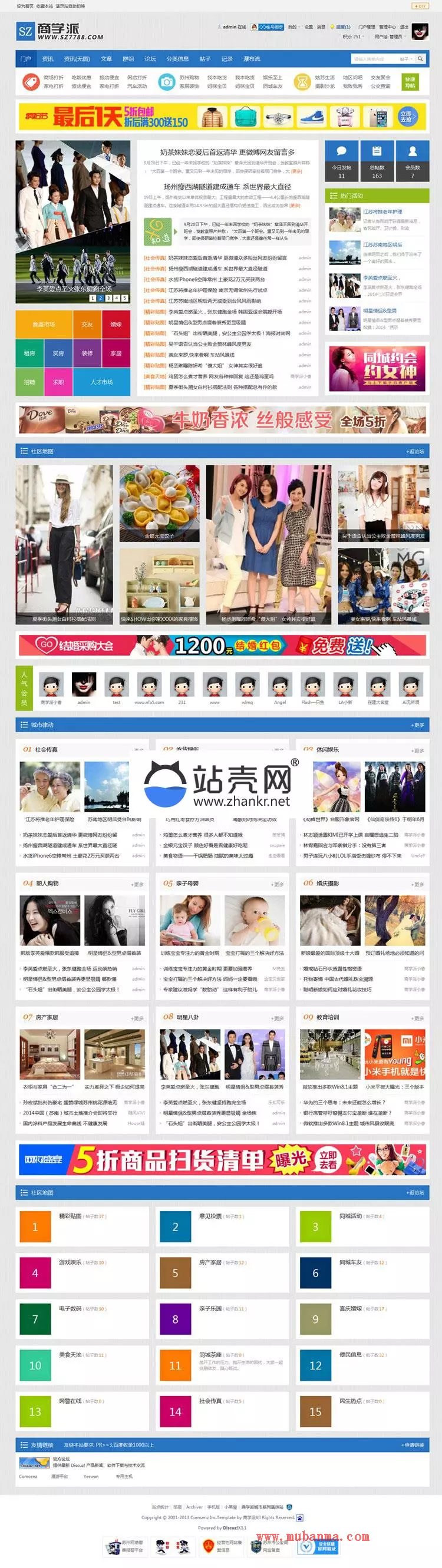Tap the 同城约会 约女神 banner

click(x=377, y=368)
